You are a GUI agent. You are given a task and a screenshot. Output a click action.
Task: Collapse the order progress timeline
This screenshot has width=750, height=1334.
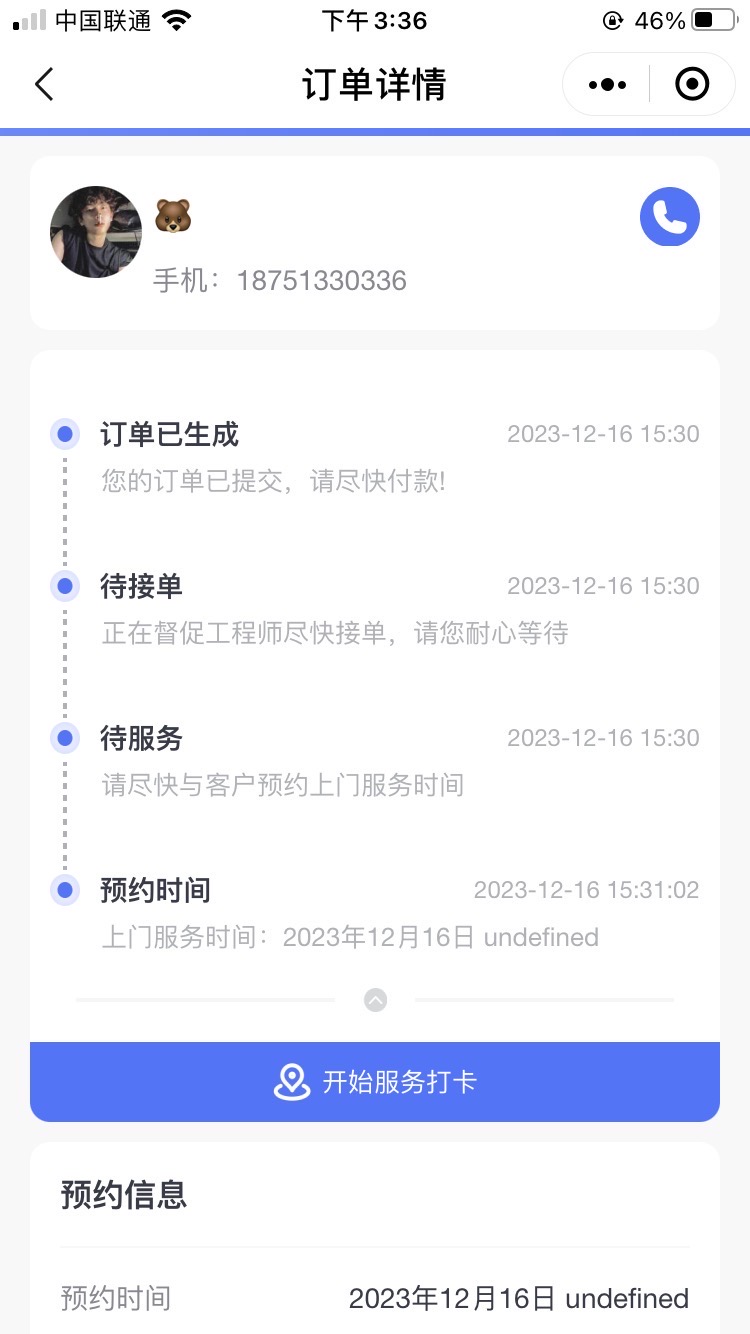(375, 999)
